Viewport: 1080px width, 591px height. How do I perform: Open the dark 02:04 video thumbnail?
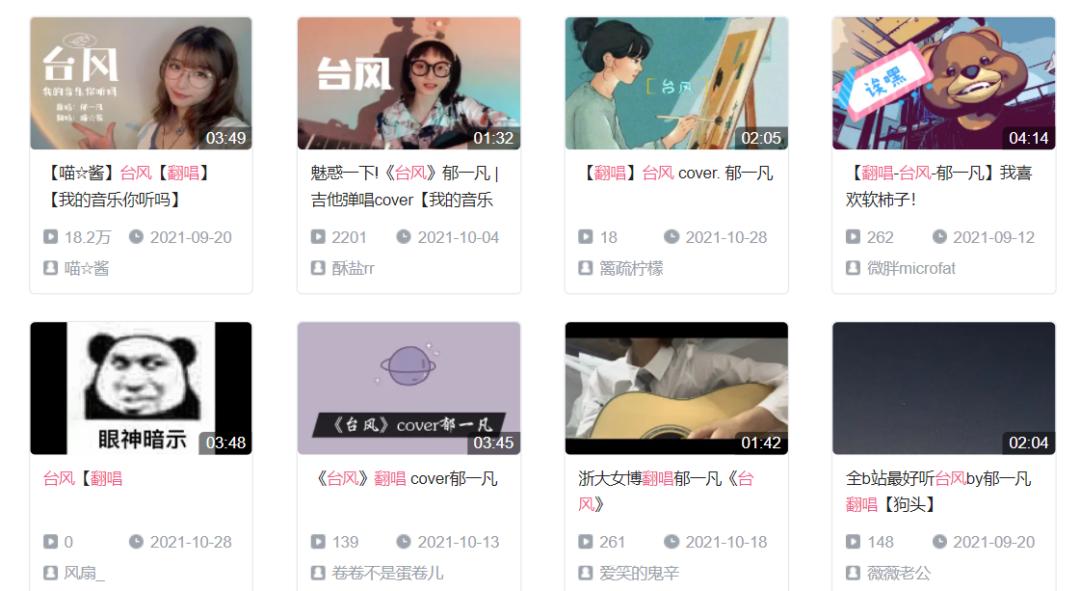pos(944,388)
